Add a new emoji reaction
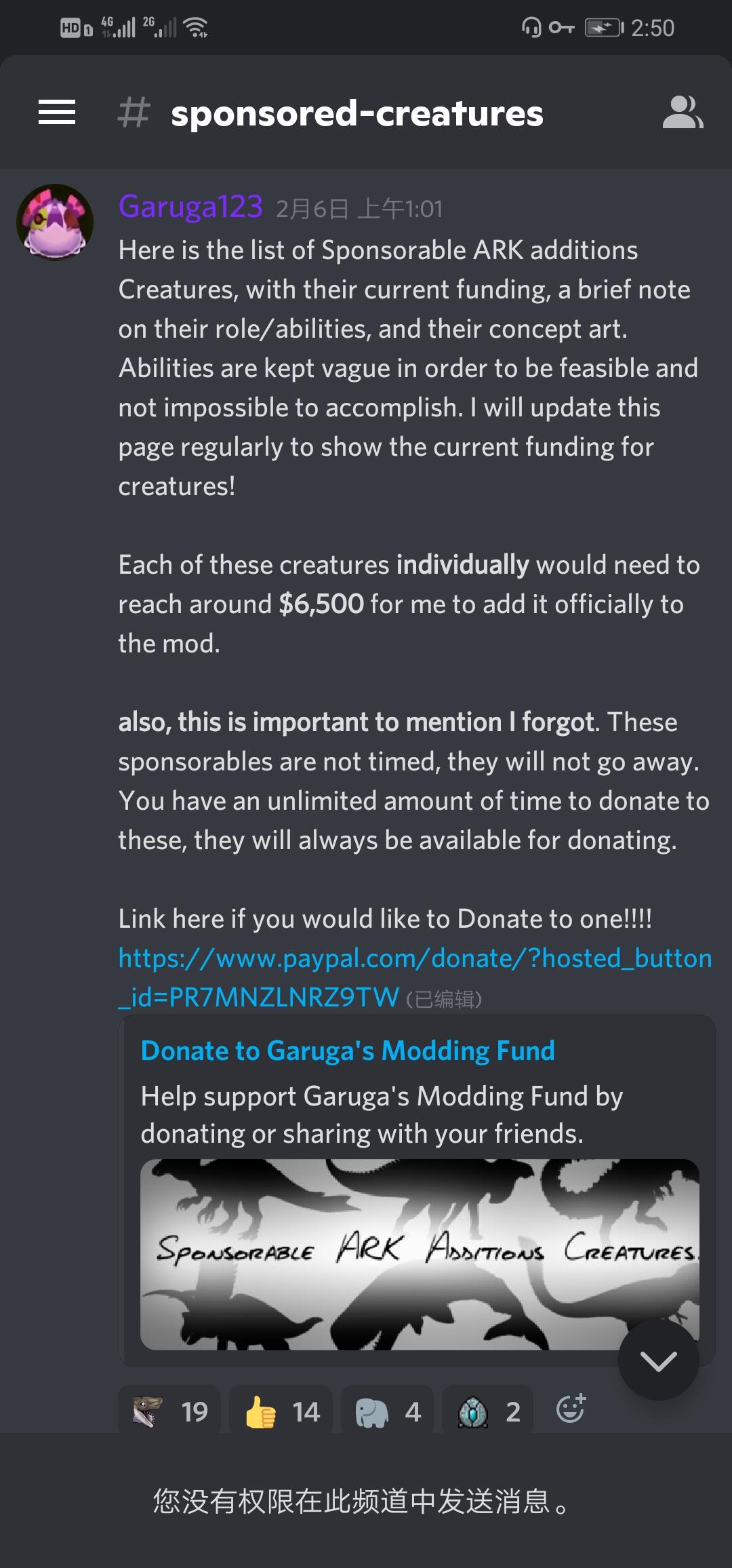 tap(571, 1409)
